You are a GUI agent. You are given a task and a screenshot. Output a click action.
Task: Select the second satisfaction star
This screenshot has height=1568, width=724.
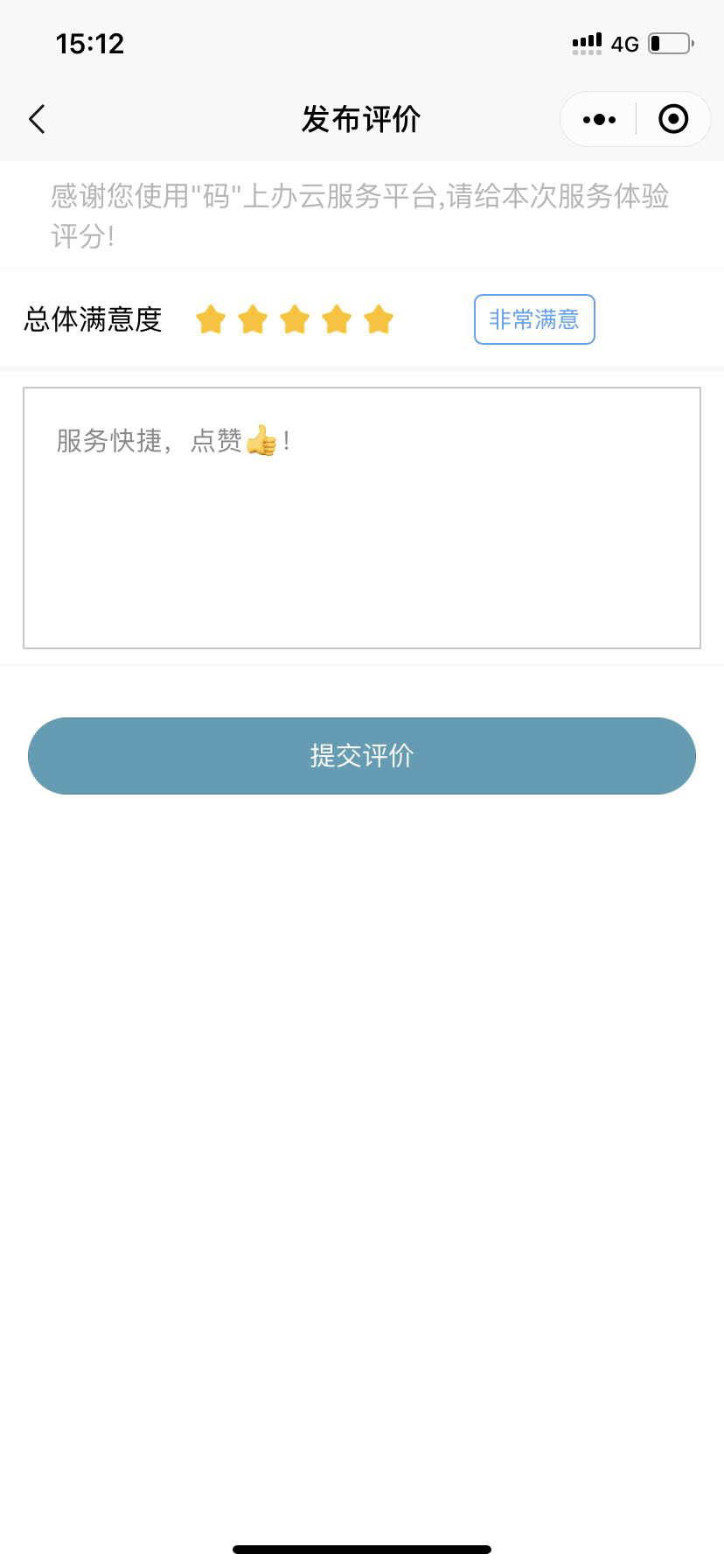(253, 319)
